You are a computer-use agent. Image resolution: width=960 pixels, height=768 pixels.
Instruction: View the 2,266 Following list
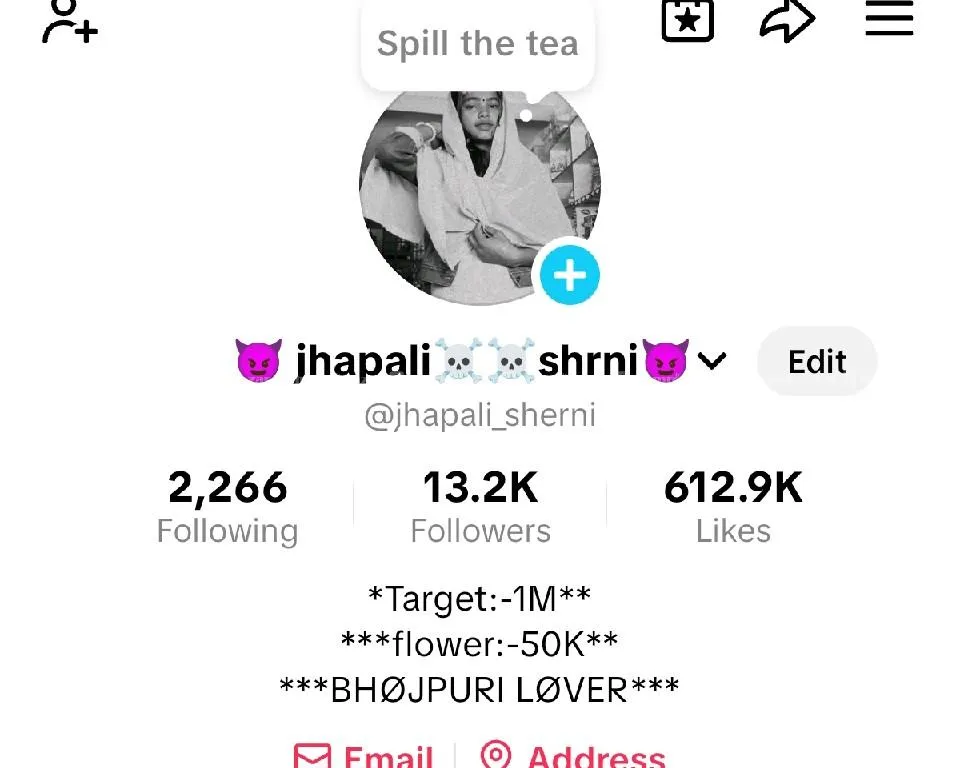coord(227,506)
